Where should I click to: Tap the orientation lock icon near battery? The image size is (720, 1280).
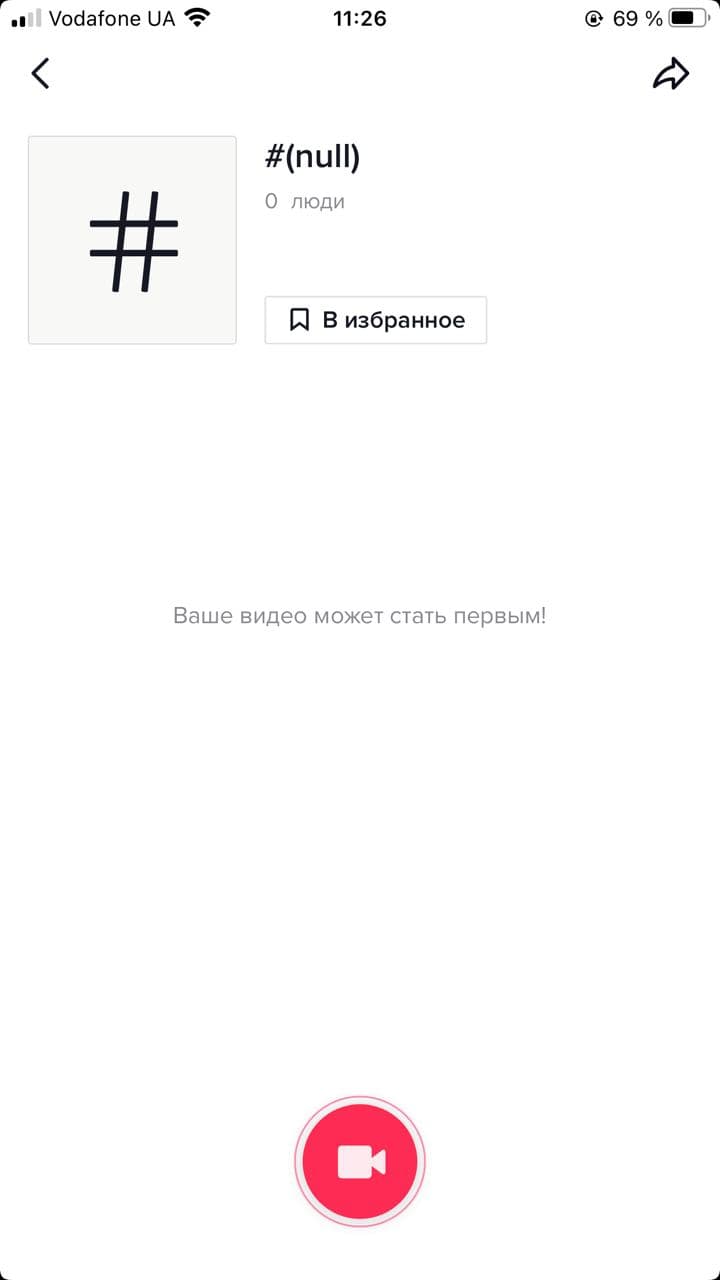[597, 17]
